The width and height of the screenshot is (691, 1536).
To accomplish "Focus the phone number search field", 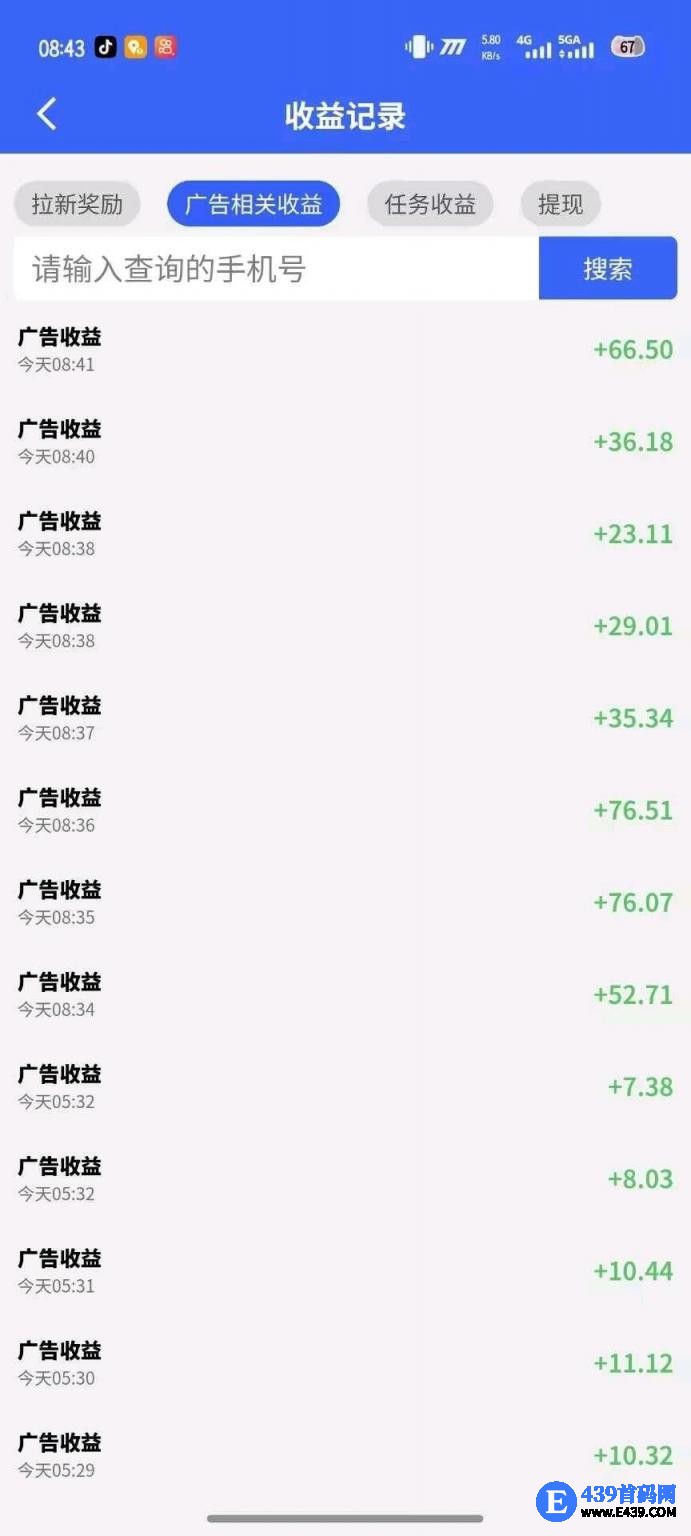I will click(x=275, y=269).
